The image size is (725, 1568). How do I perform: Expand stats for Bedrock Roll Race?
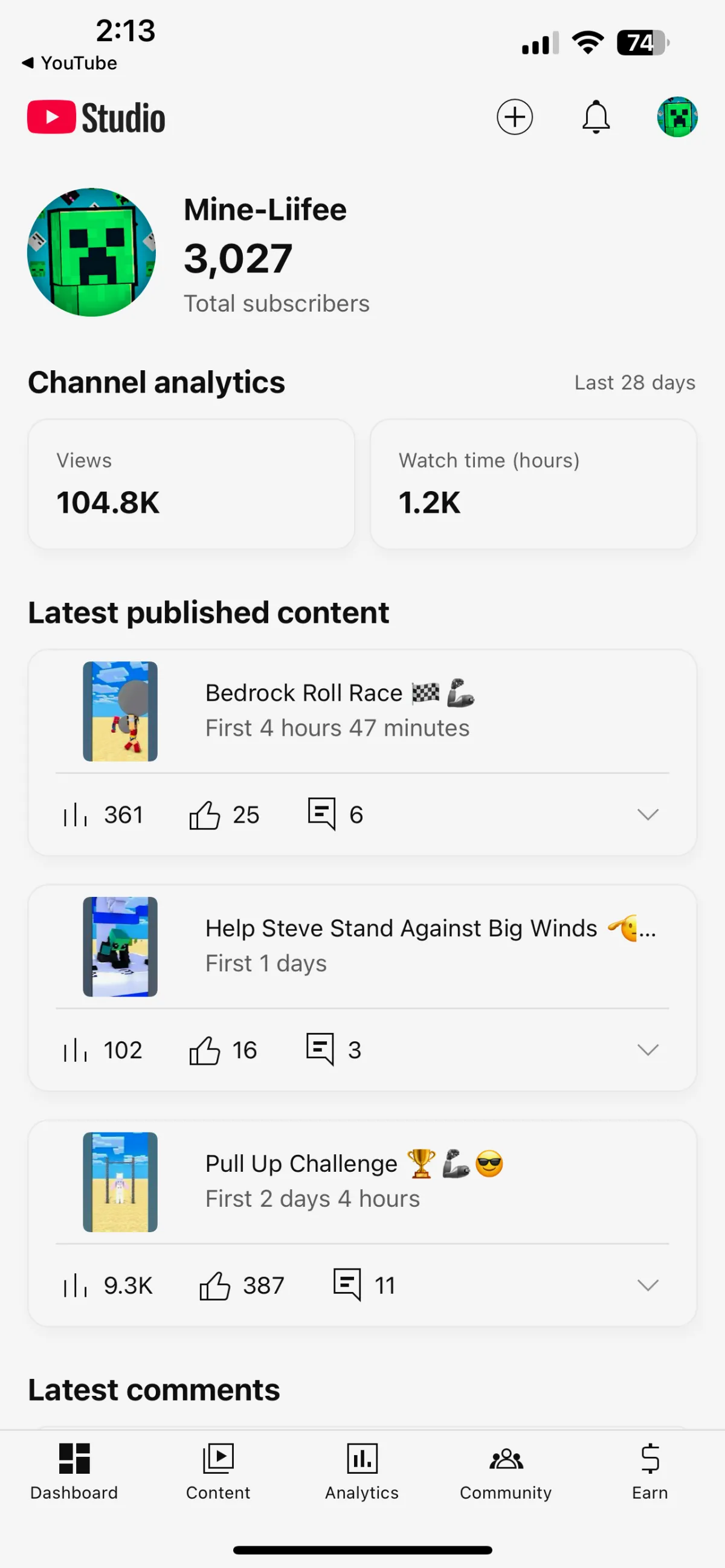pos(648,814)
